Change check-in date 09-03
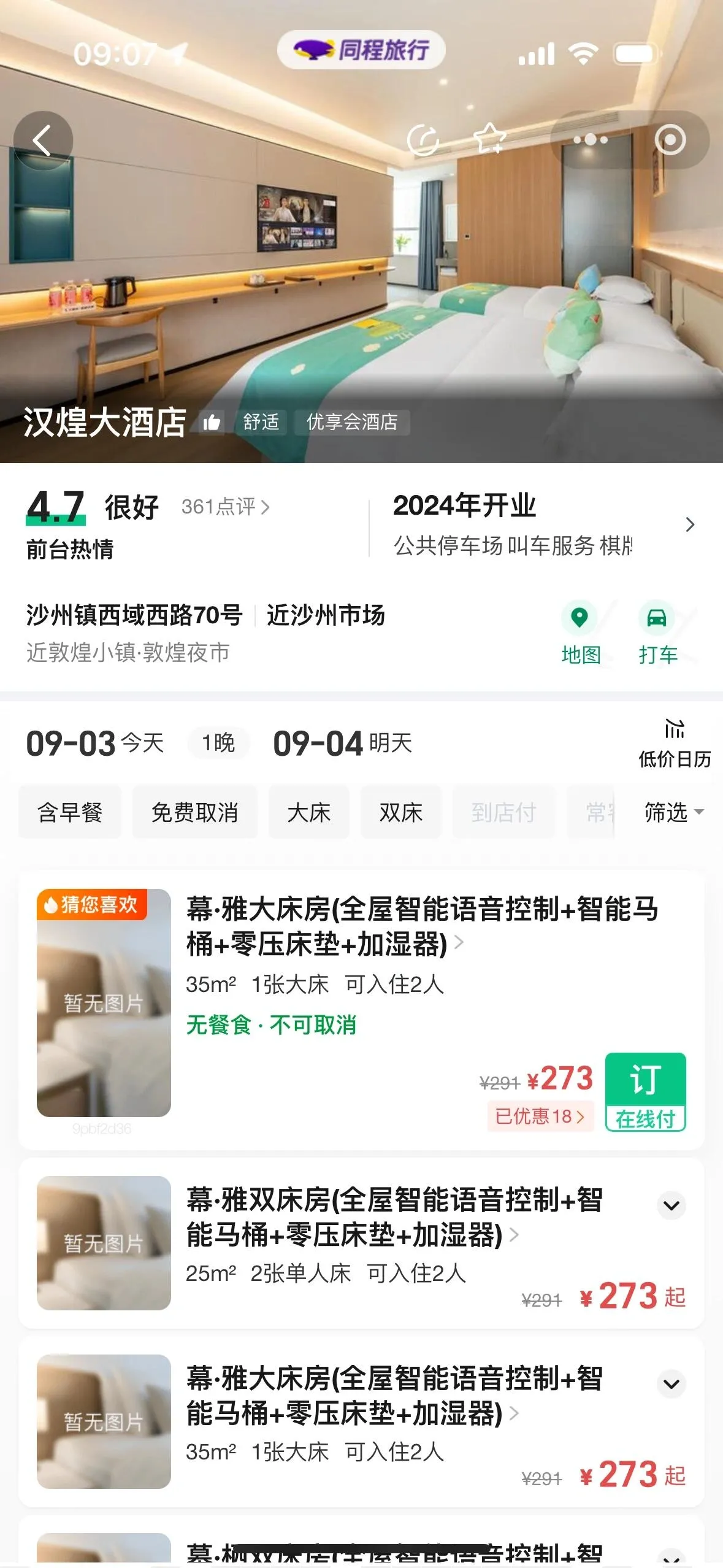Screen dimensions: 723x1568 click(x=95, y=744)
